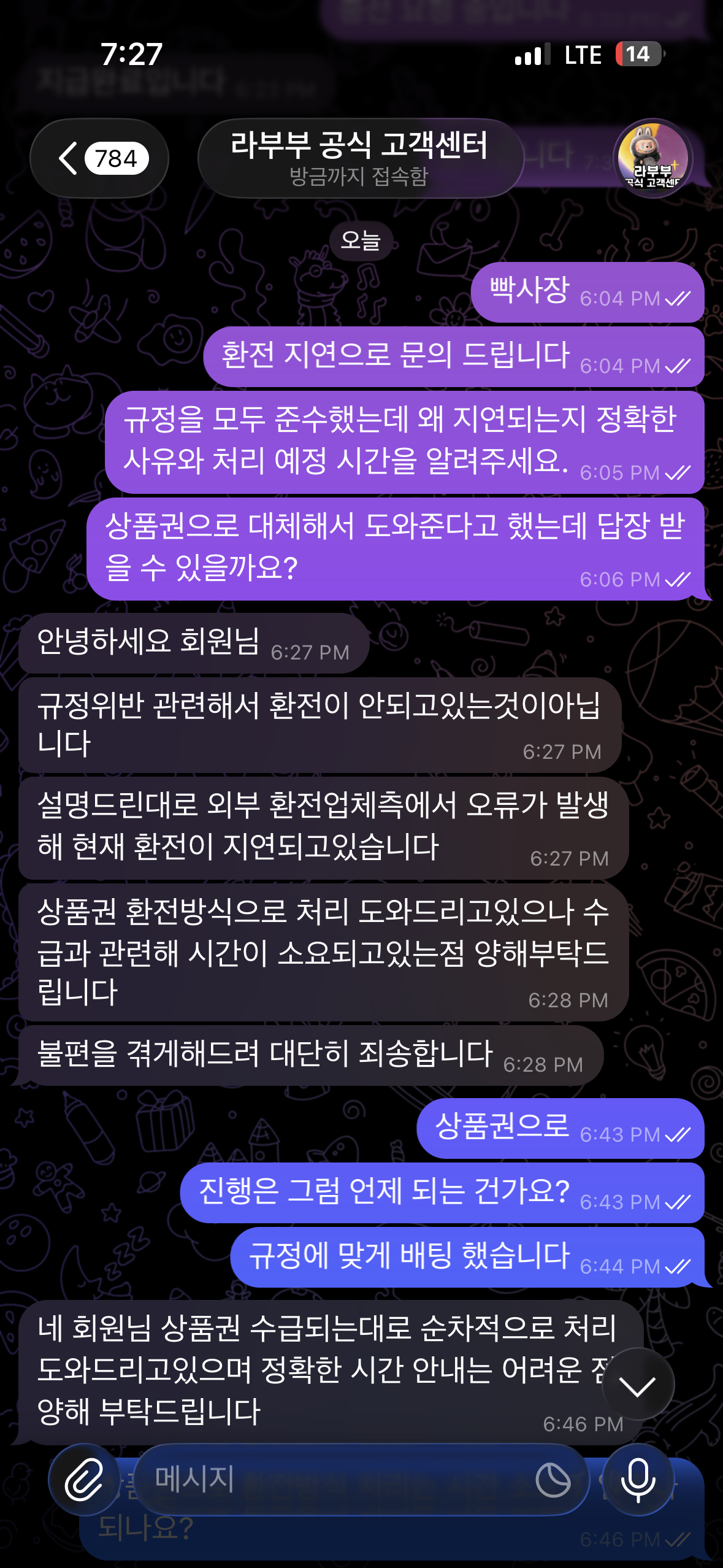Open the sticker panel icon
Screen dimensions: 723x1568
553,1480
